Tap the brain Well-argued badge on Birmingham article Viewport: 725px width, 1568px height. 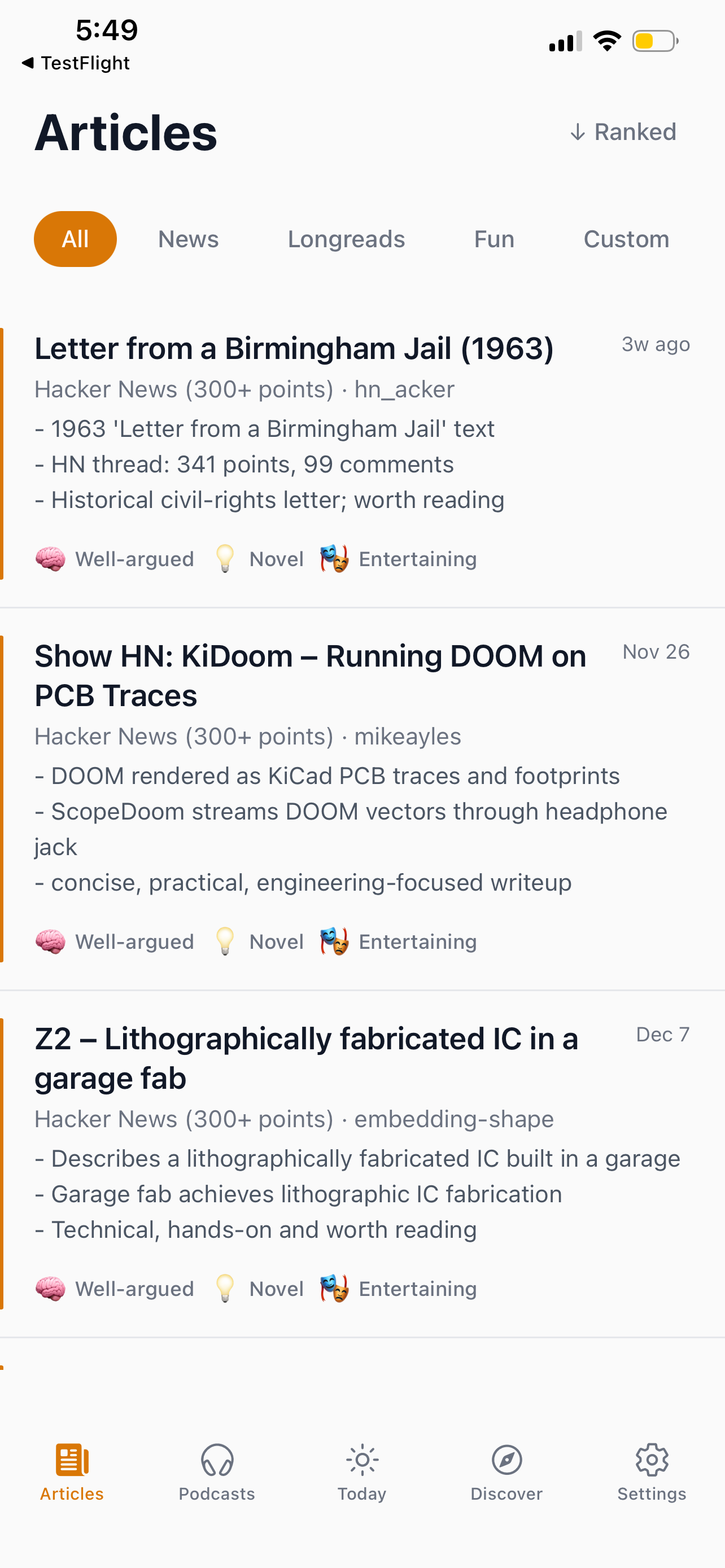[51, 558]
